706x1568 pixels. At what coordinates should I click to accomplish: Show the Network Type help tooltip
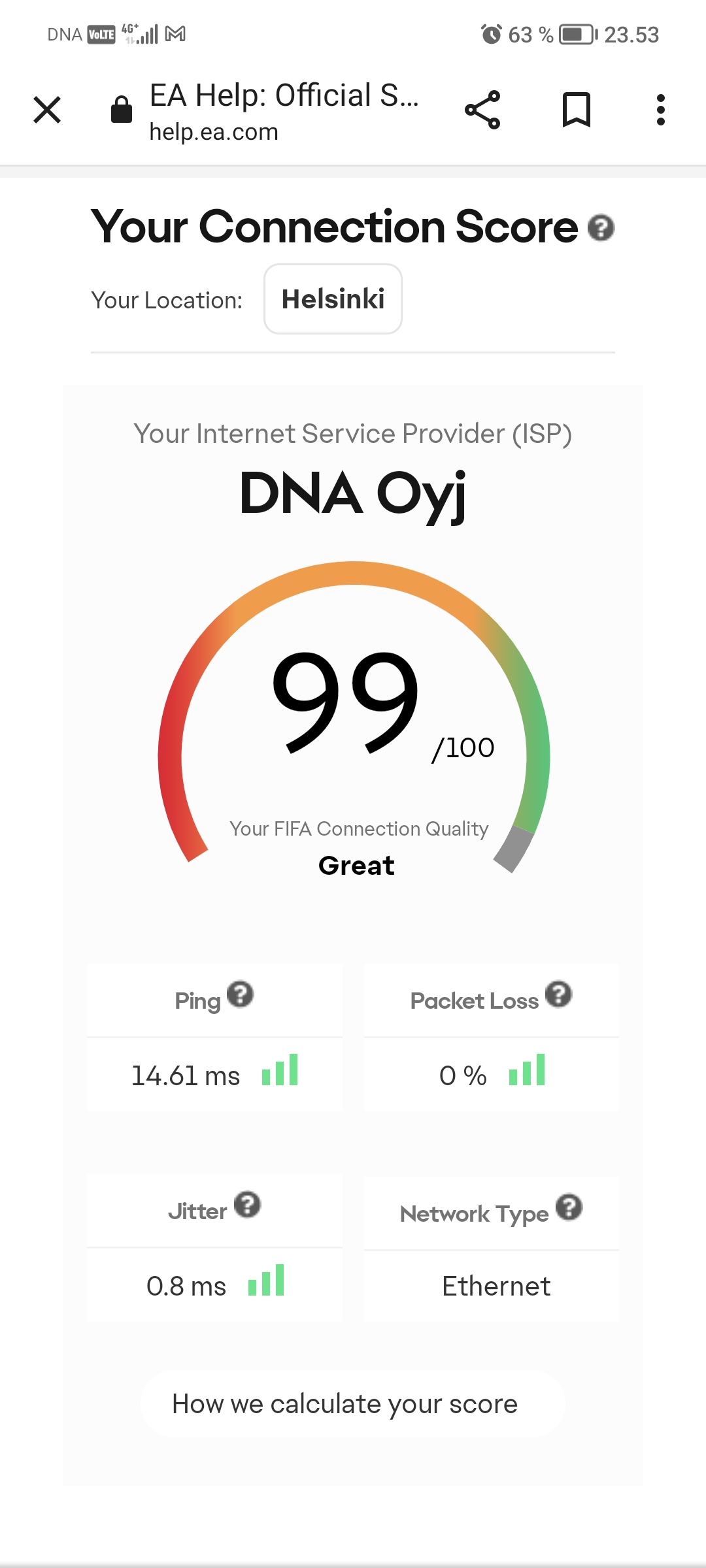pos(569,1207)
